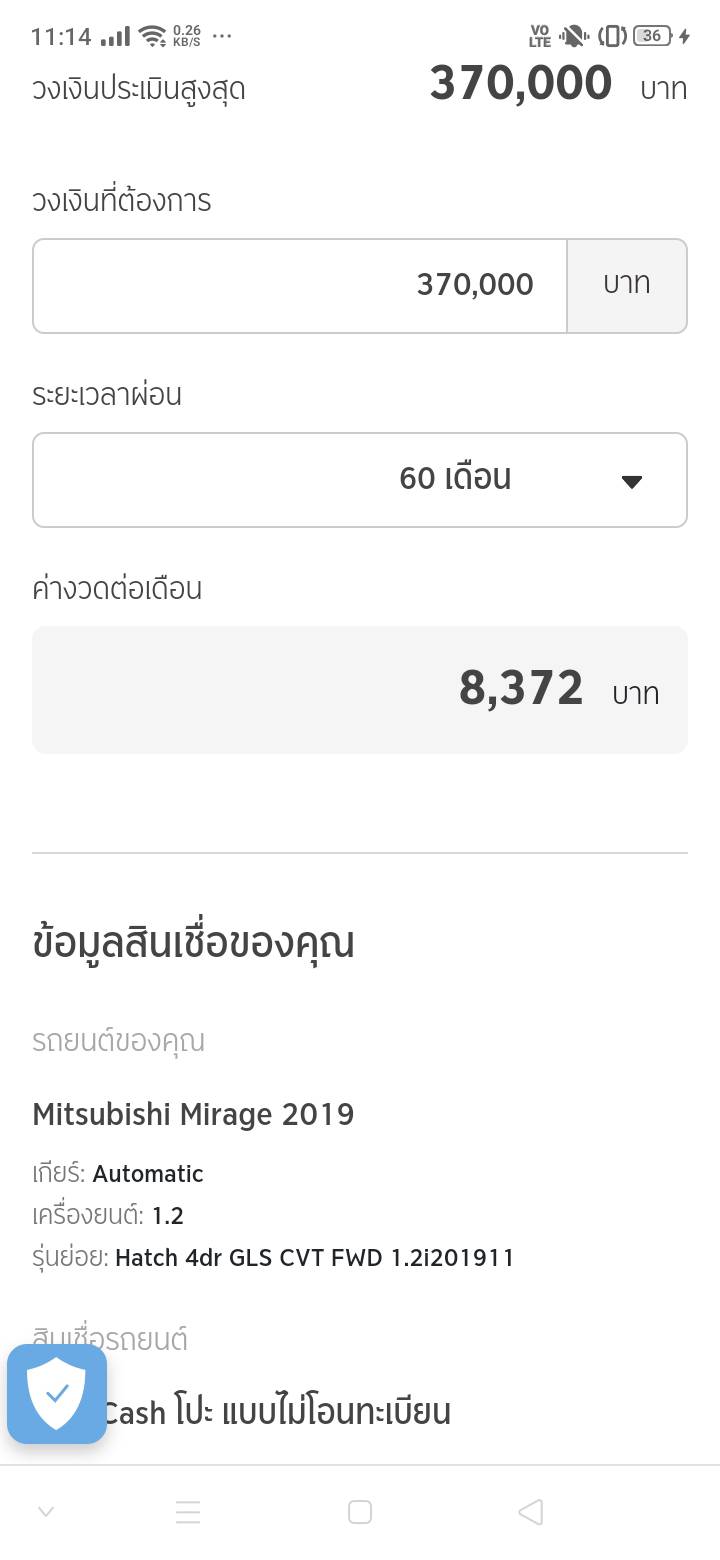Edit the desired loan amount field
Viewport: 720px width, 1560px height.
pyautogui.click(x=300, y=285)
